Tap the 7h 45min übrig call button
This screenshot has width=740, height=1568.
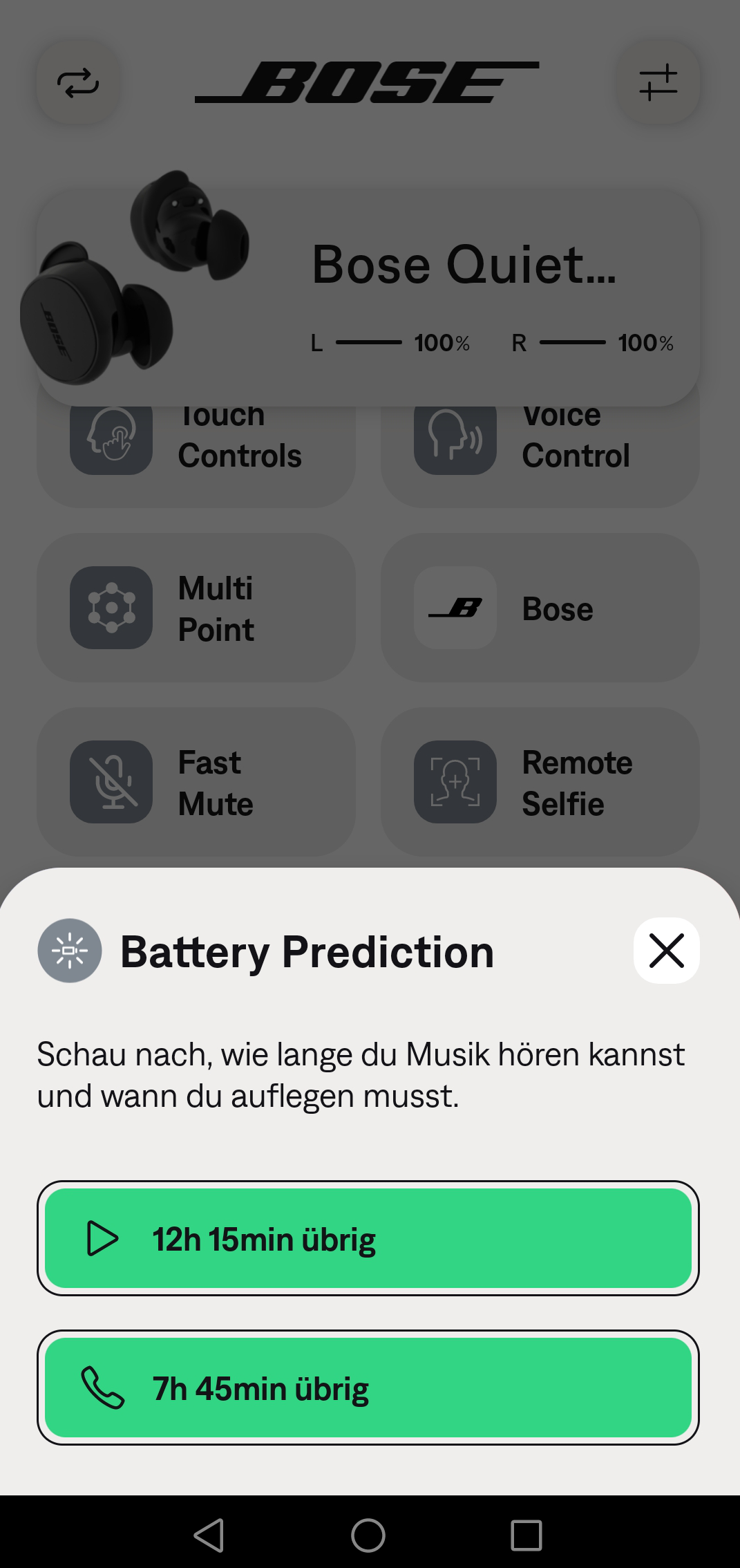pyautogui.click(x=368, y=1388)
